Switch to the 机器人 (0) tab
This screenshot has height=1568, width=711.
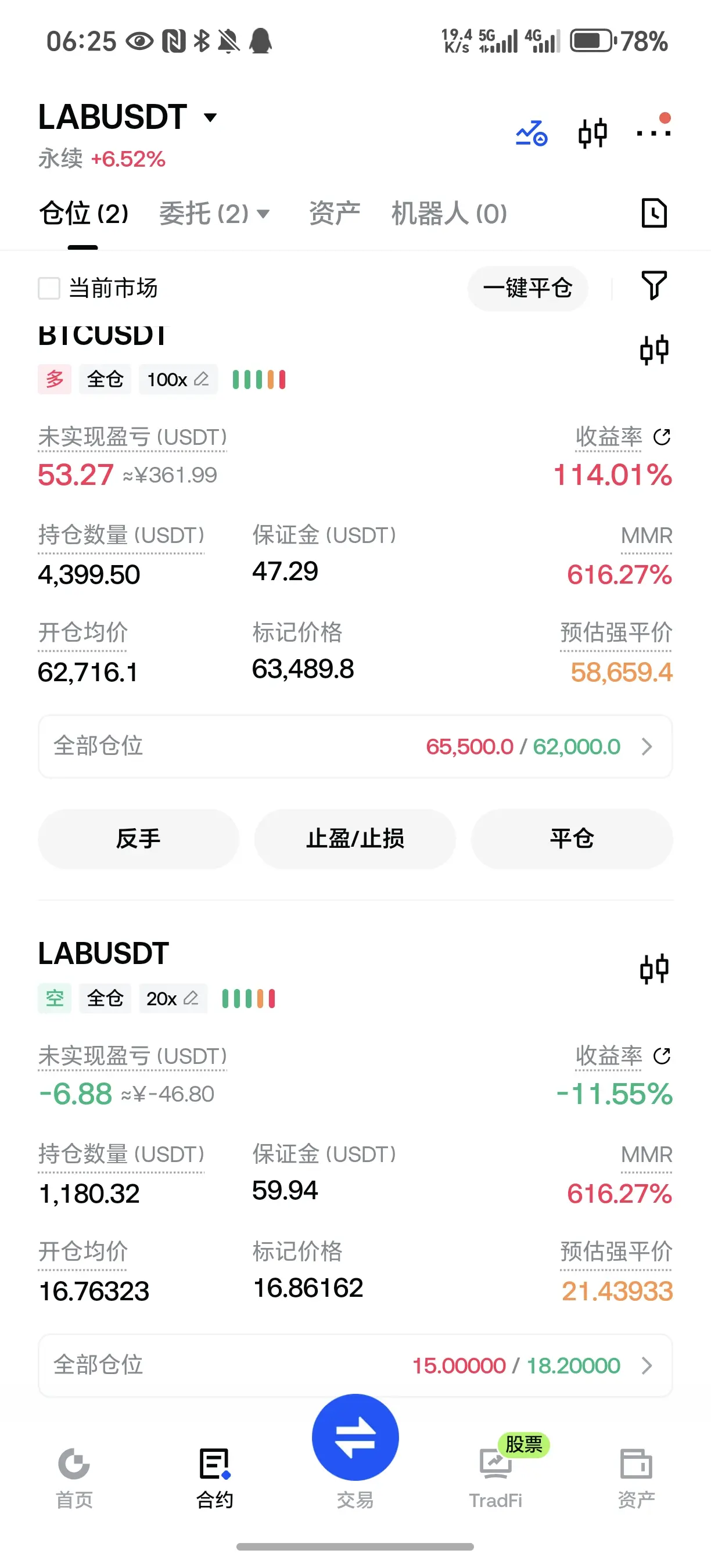(449, 214)
